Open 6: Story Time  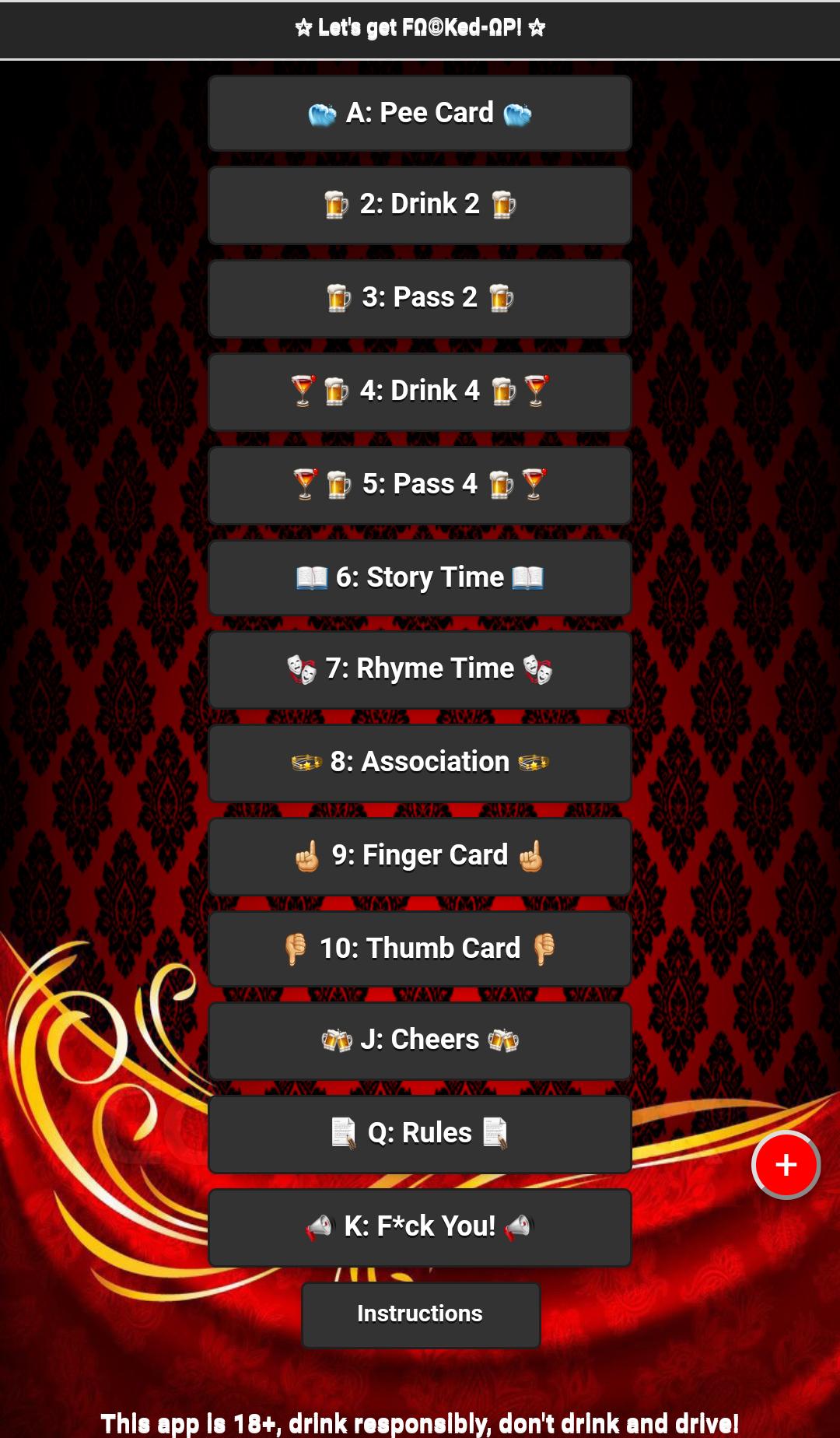click(x=420, y=578)
